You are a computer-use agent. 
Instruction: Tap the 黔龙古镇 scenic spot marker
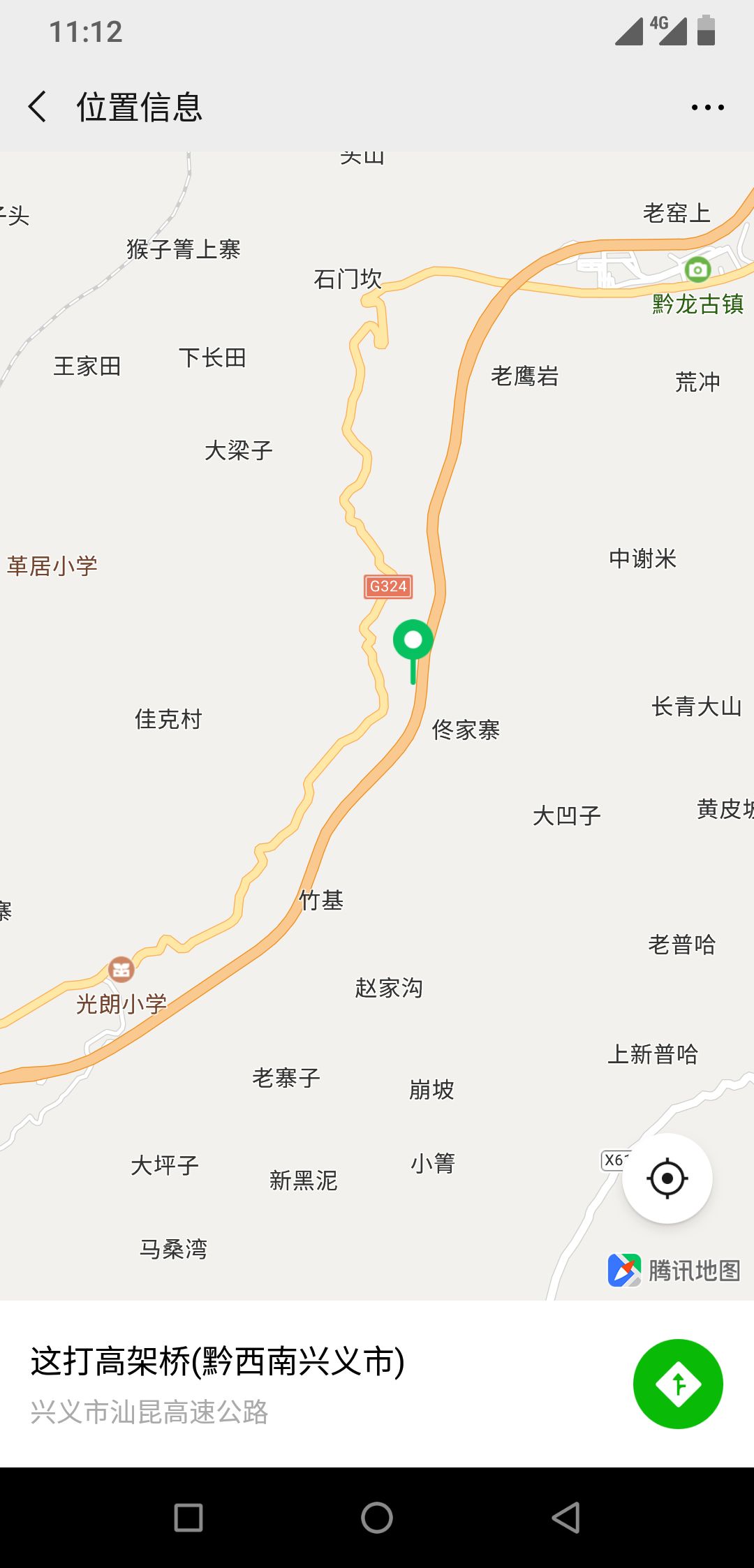pyautogui.click(x=697, y=269)
